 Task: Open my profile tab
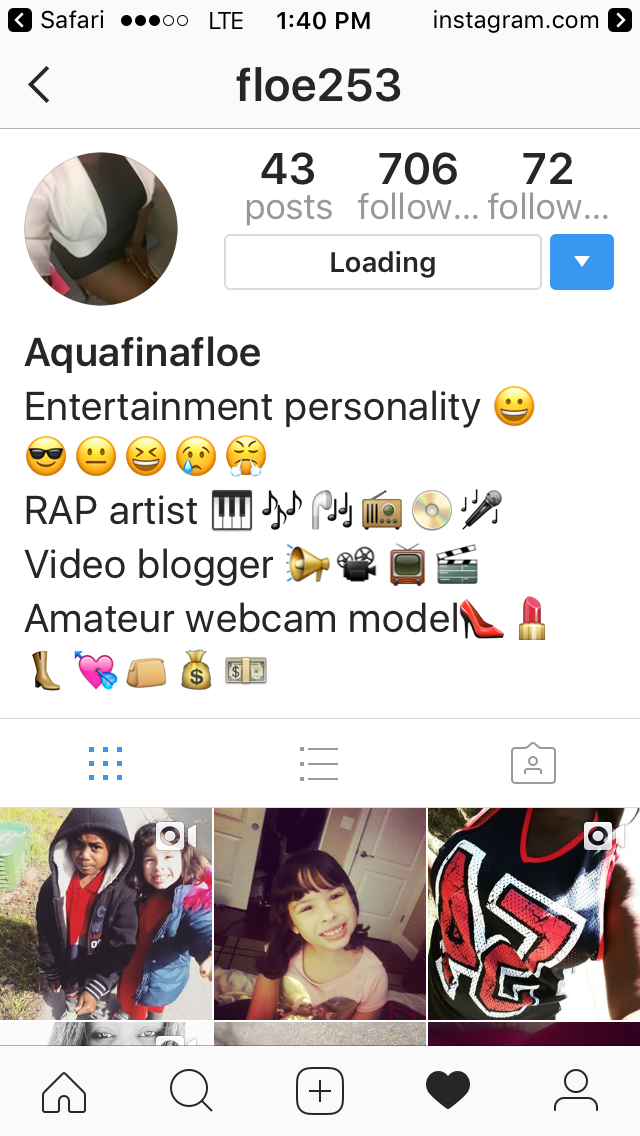point(576,1090)
